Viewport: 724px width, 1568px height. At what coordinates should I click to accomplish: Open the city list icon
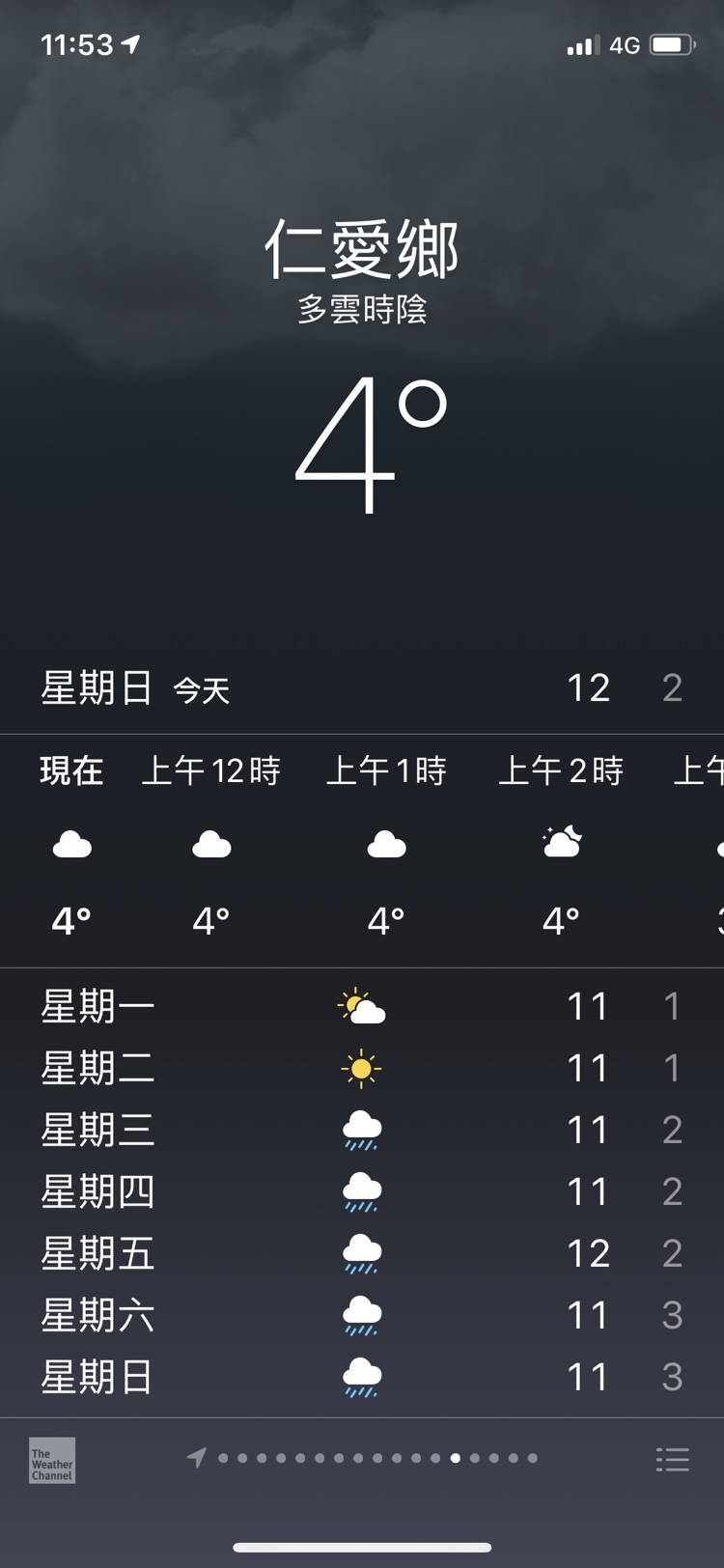tap(672, 1459)
